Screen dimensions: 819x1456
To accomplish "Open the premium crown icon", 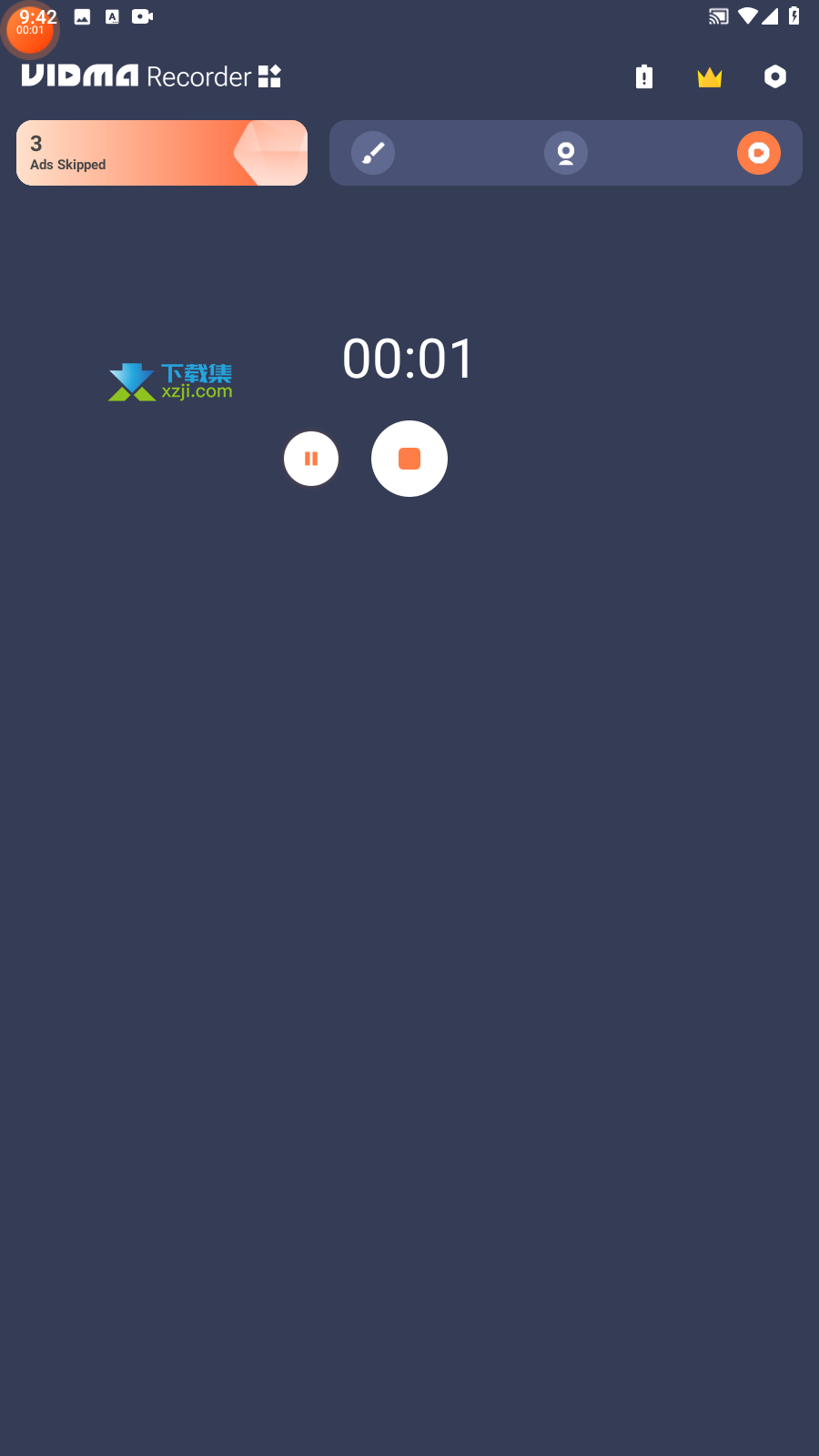I will pyautogui.click(x=710, y=77).
